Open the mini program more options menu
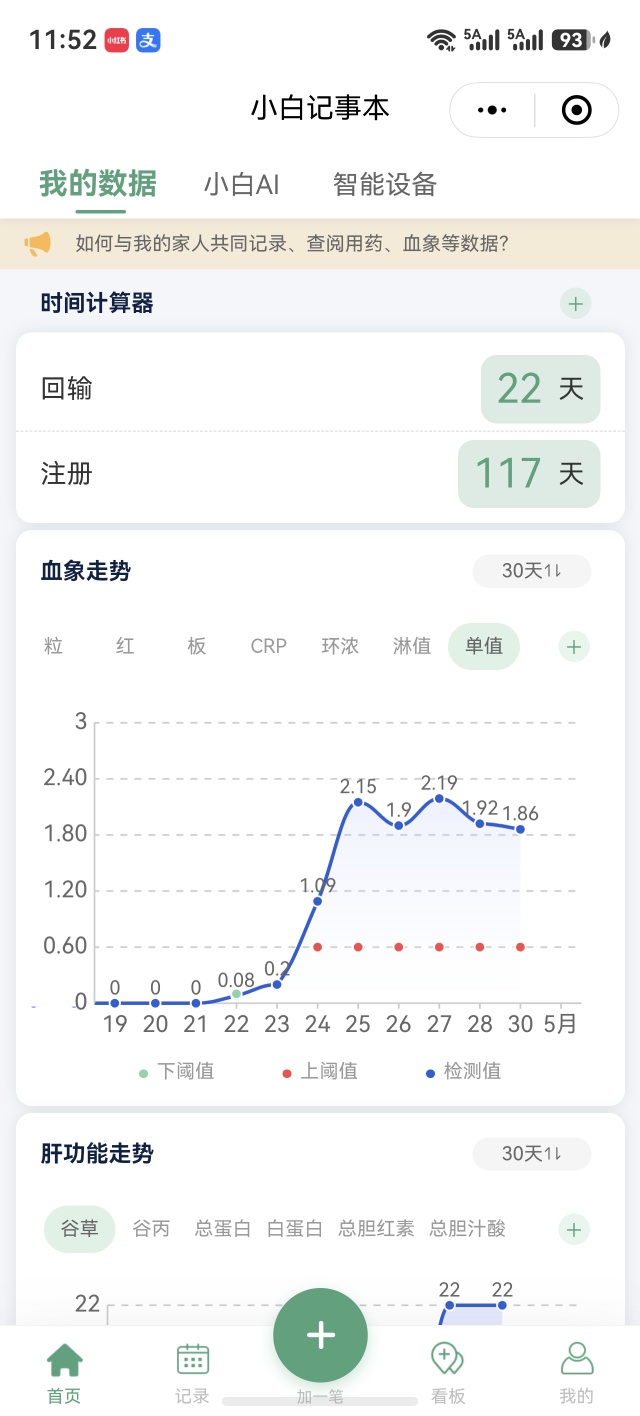Viewport: 640px width, 1416px height. (492, 110)
